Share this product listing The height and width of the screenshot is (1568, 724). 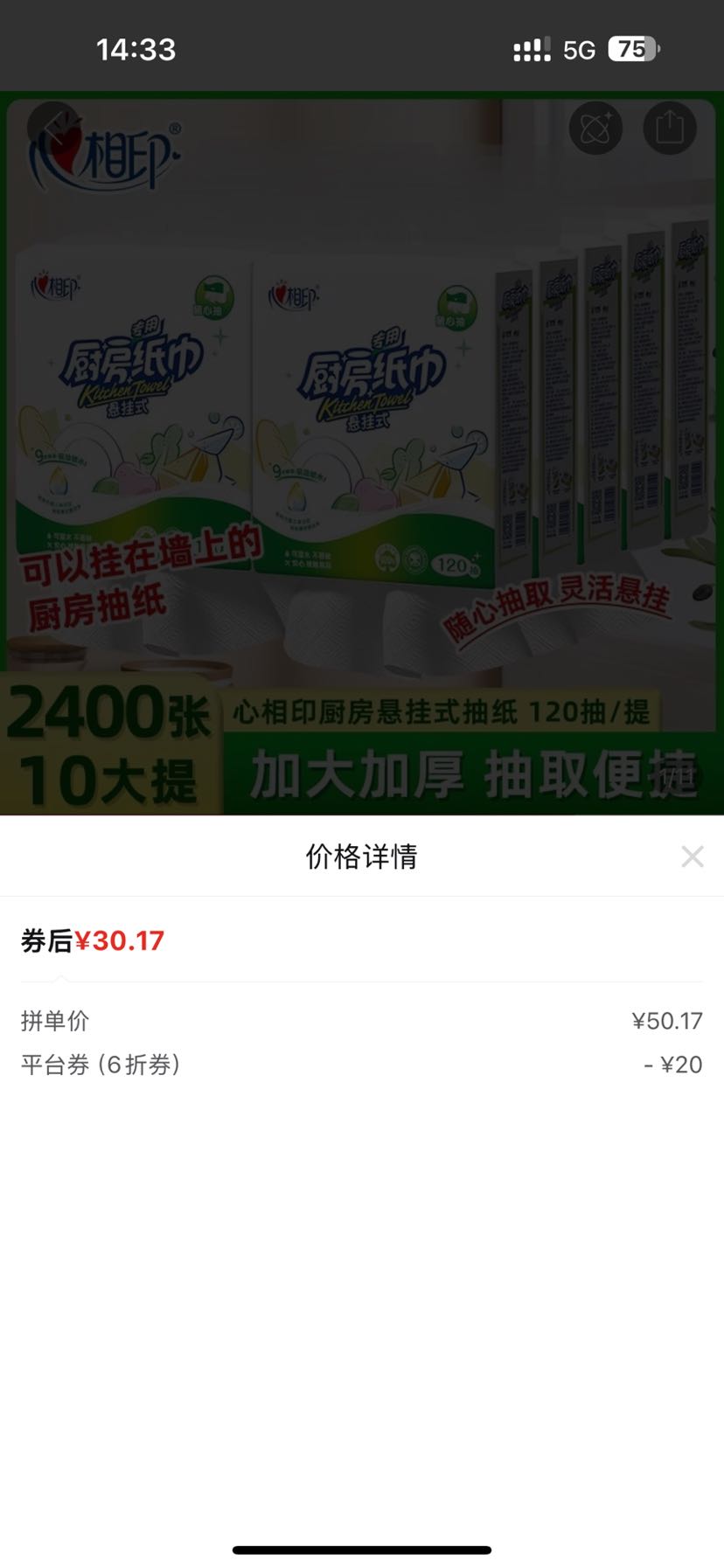670,128
